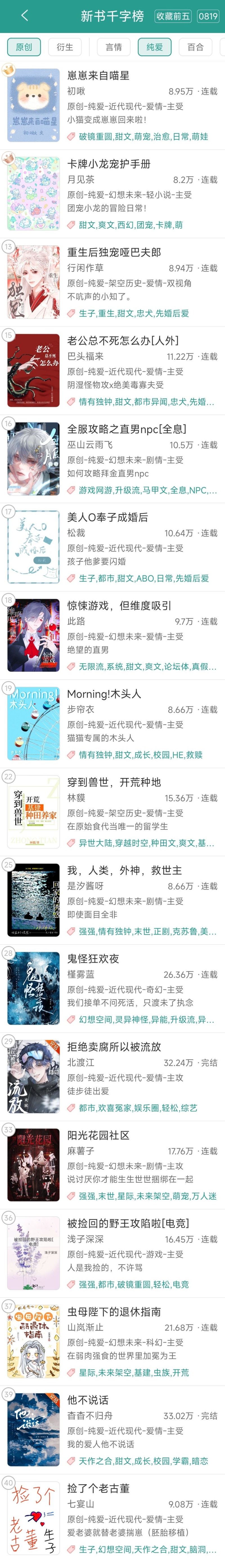View details of 重生后独宠哑巴夫郎
The image size is (225, 1568).
click(113, 252)
